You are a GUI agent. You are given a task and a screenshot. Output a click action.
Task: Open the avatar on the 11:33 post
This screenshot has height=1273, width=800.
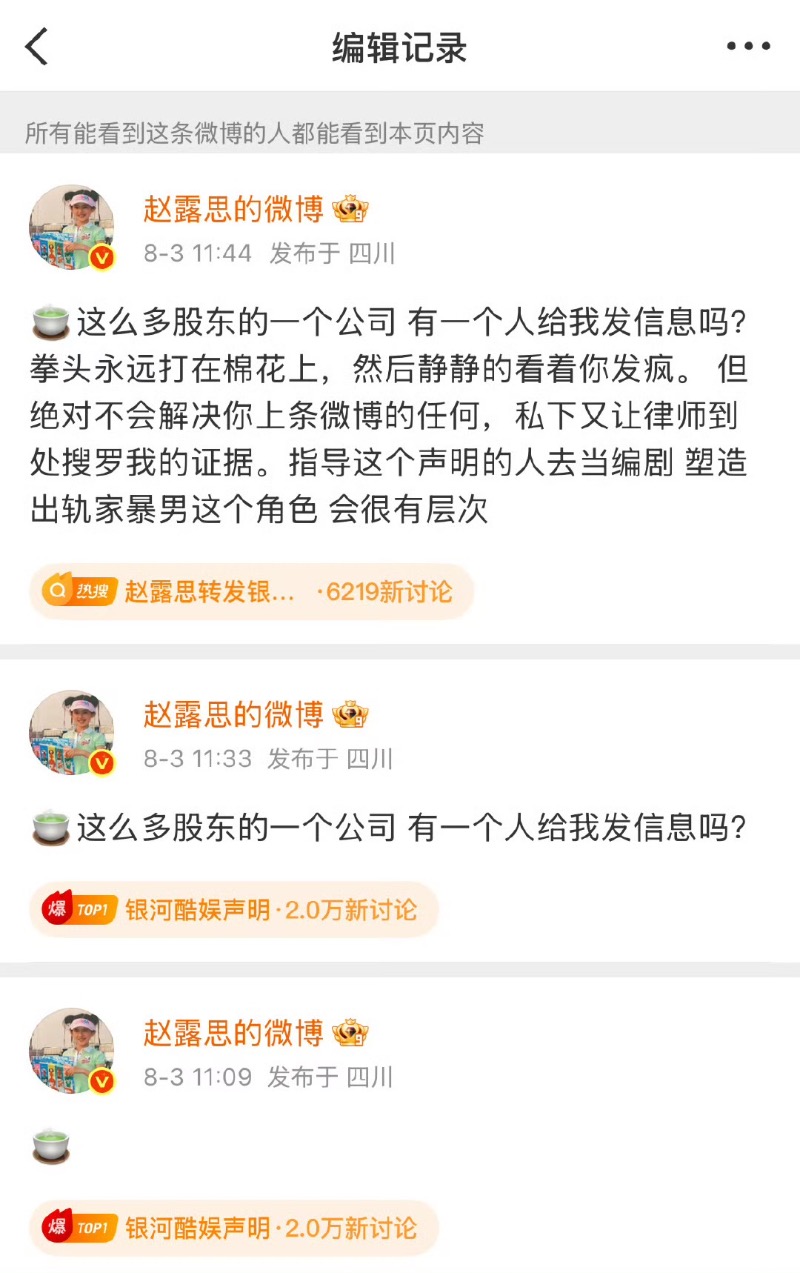point(72,732)
